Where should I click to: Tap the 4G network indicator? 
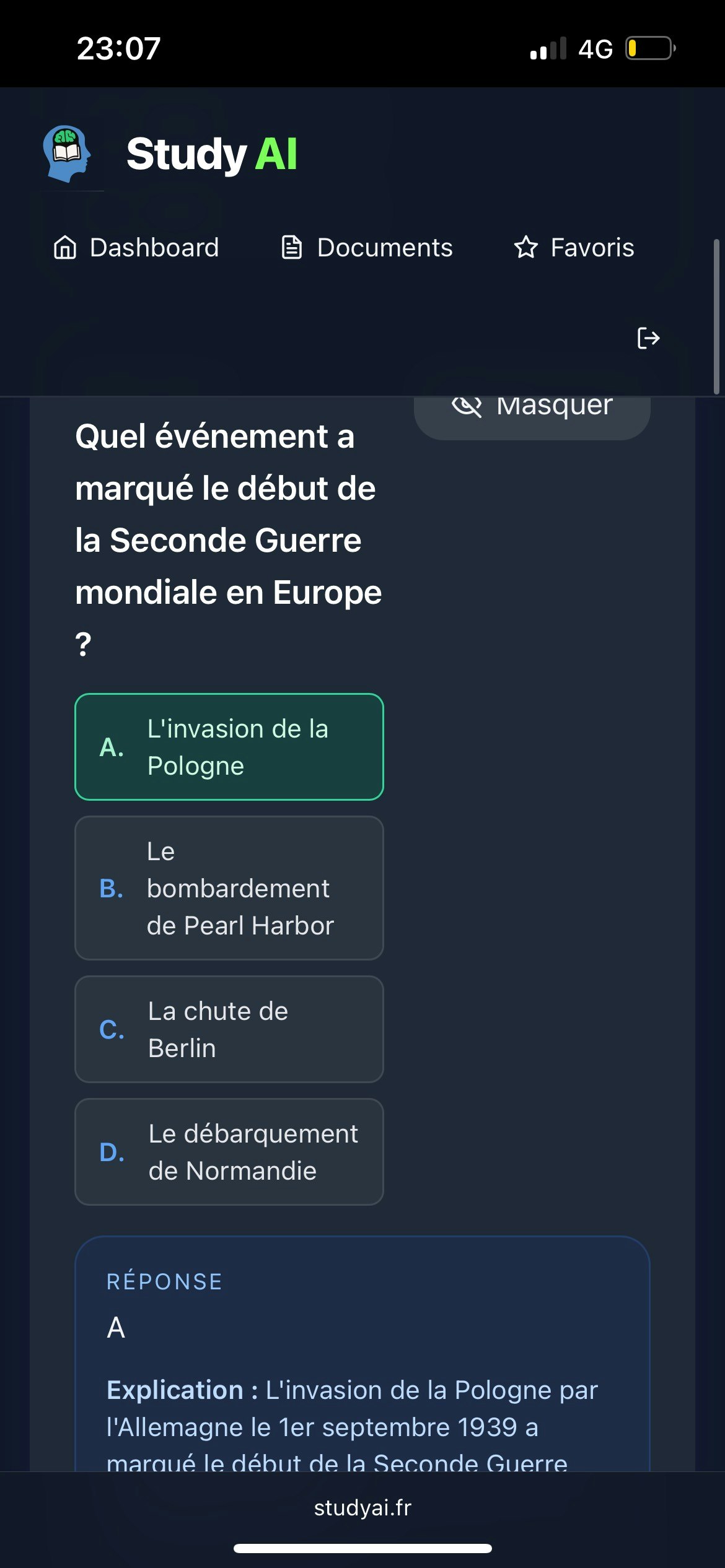click(x=595, y=48)
